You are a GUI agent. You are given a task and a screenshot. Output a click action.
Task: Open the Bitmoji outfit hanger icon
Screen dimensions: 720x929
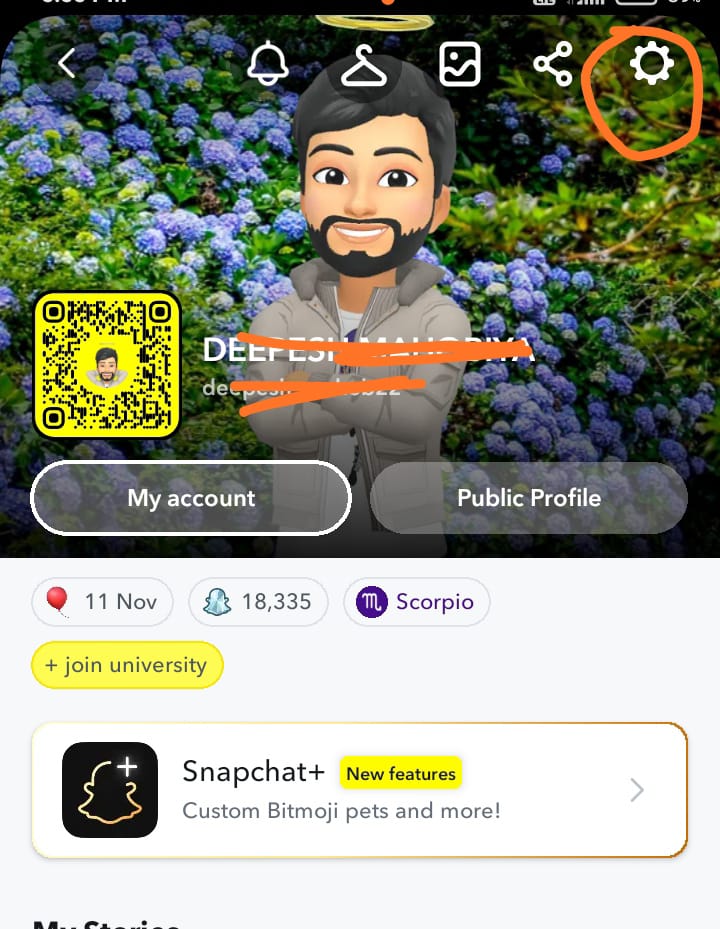point(365,66)
